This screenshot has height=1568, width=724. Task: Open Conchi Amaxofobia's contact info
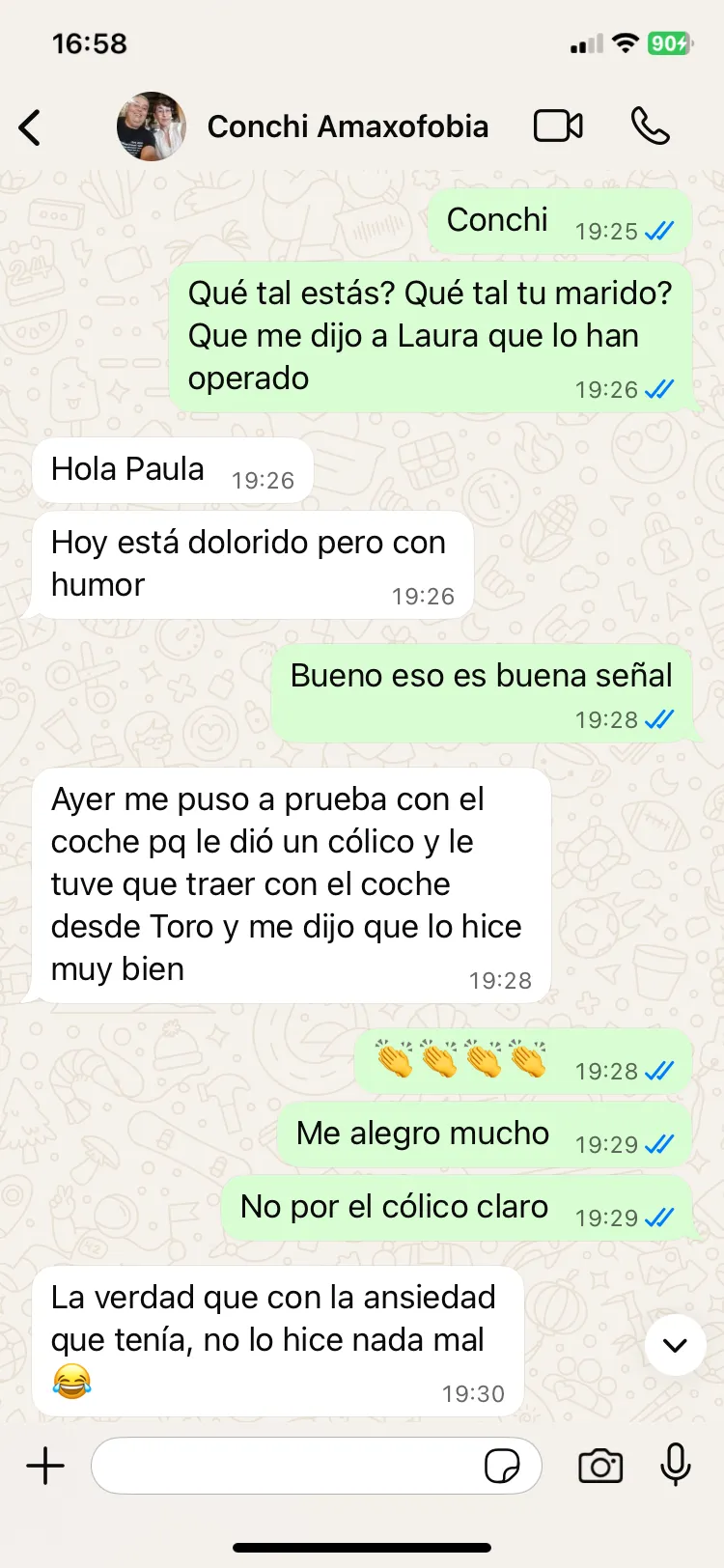348,127
